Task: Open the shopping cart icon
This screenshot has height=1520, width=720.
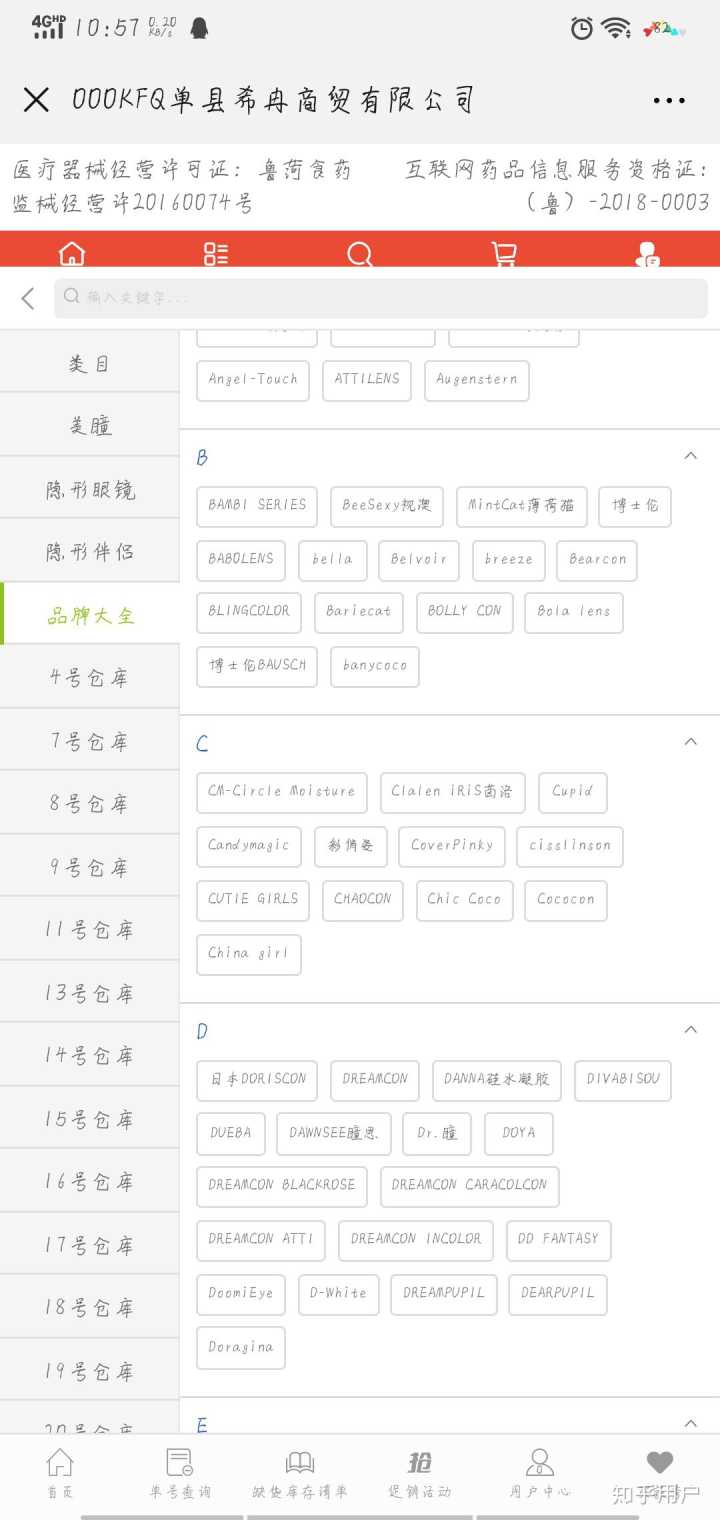Action: [x=504, y=254]
